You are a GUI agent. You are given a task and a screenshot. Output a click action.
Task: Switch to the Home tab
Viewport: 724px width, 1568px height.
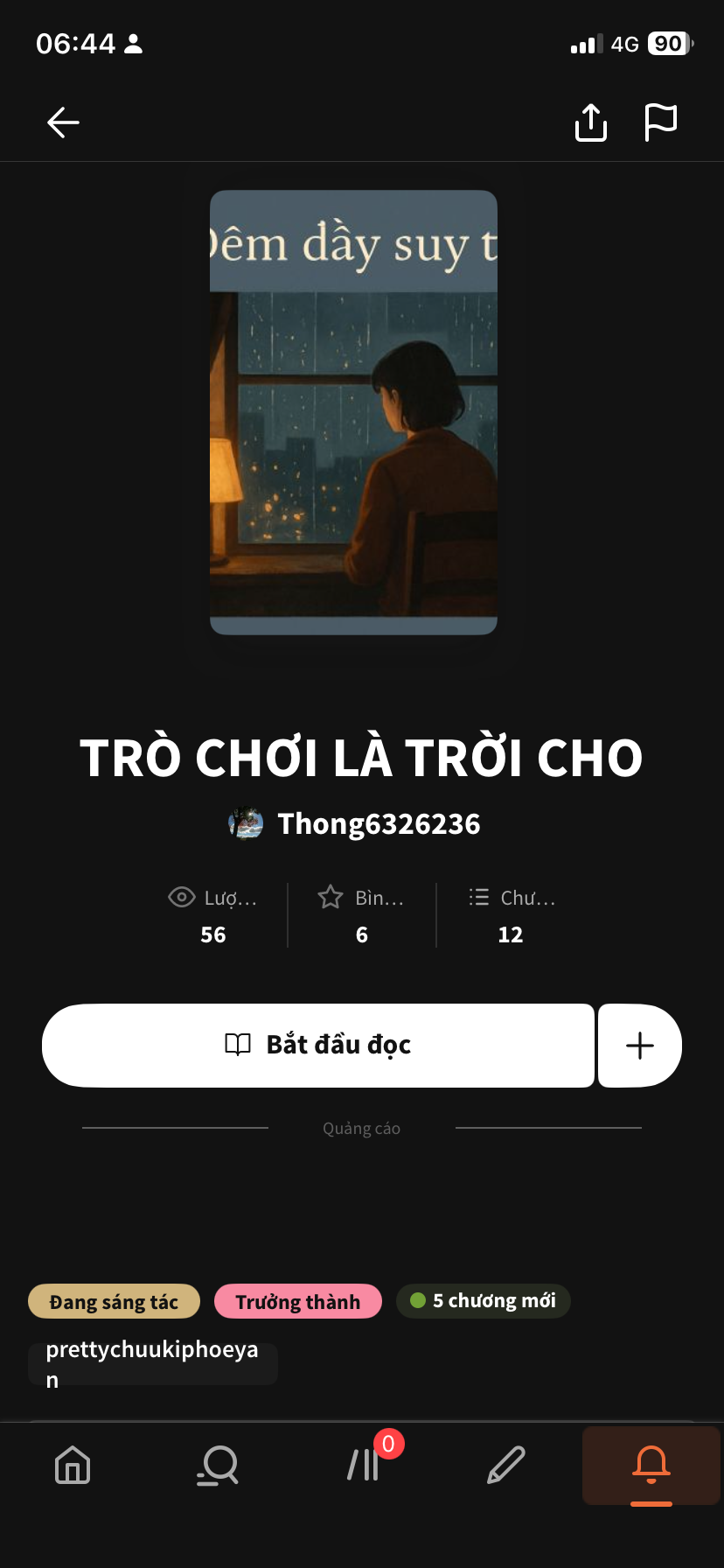pyautogui.click(x=73, y=1465)
